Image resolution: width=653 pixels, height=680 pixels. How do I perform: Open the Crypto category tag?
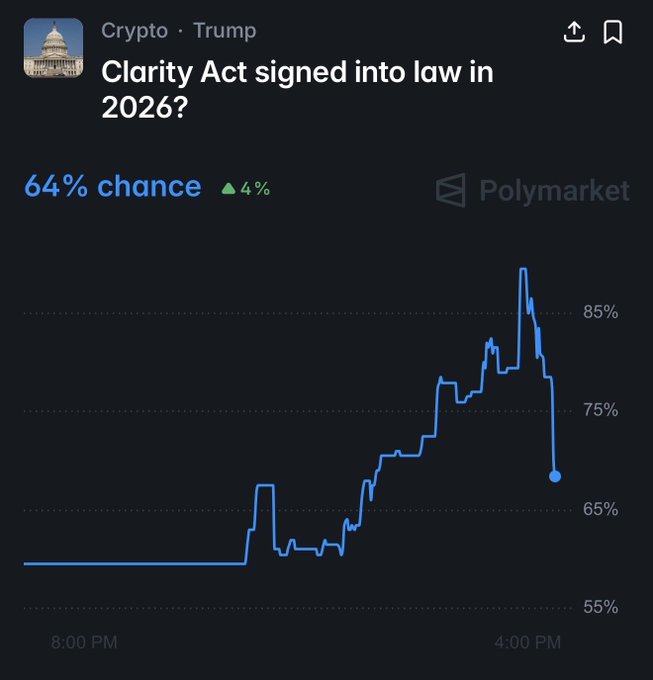click(134, 31)
